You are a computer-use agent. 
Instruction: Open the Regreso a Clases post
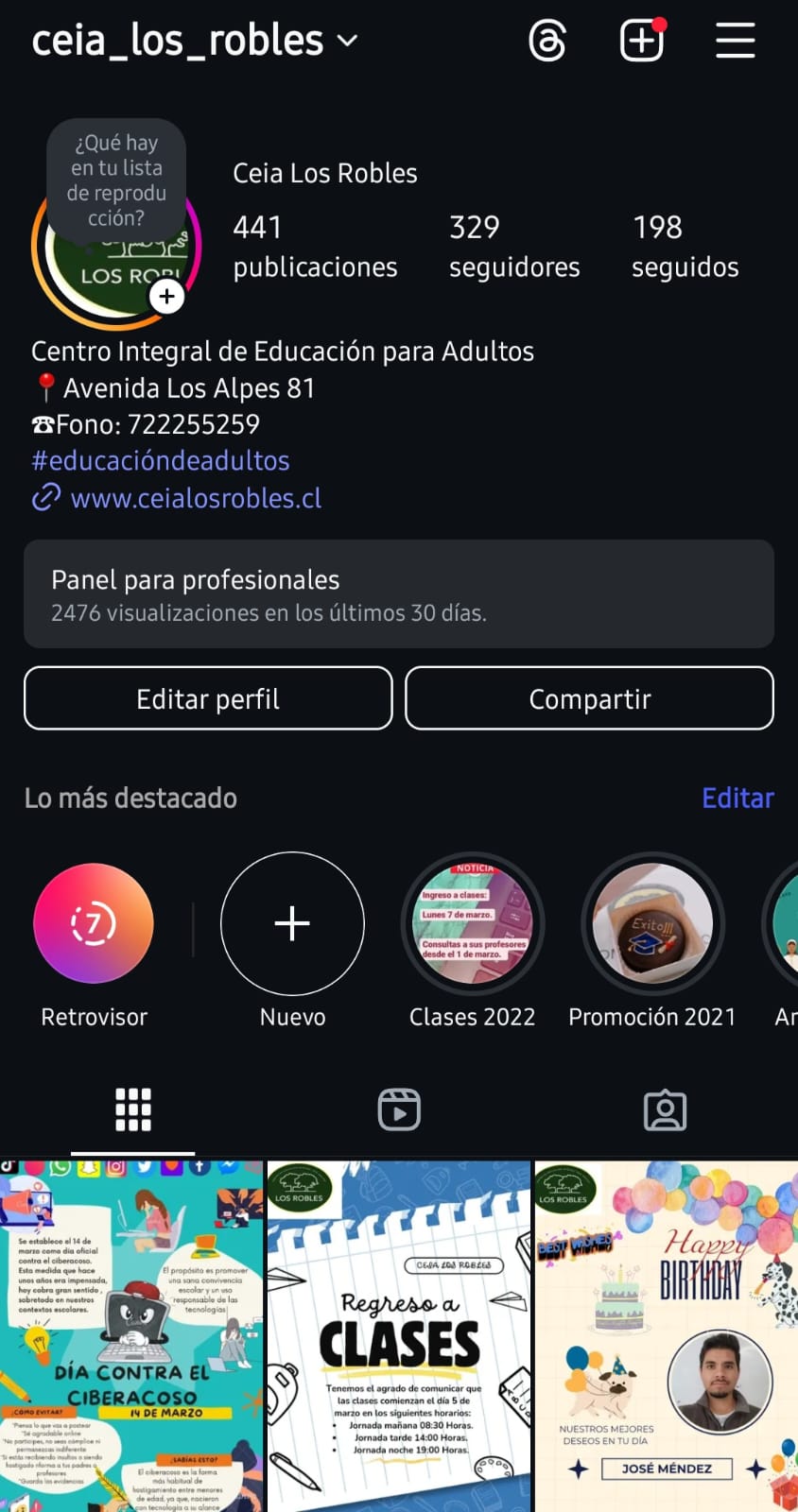[x=399, y=1336]
